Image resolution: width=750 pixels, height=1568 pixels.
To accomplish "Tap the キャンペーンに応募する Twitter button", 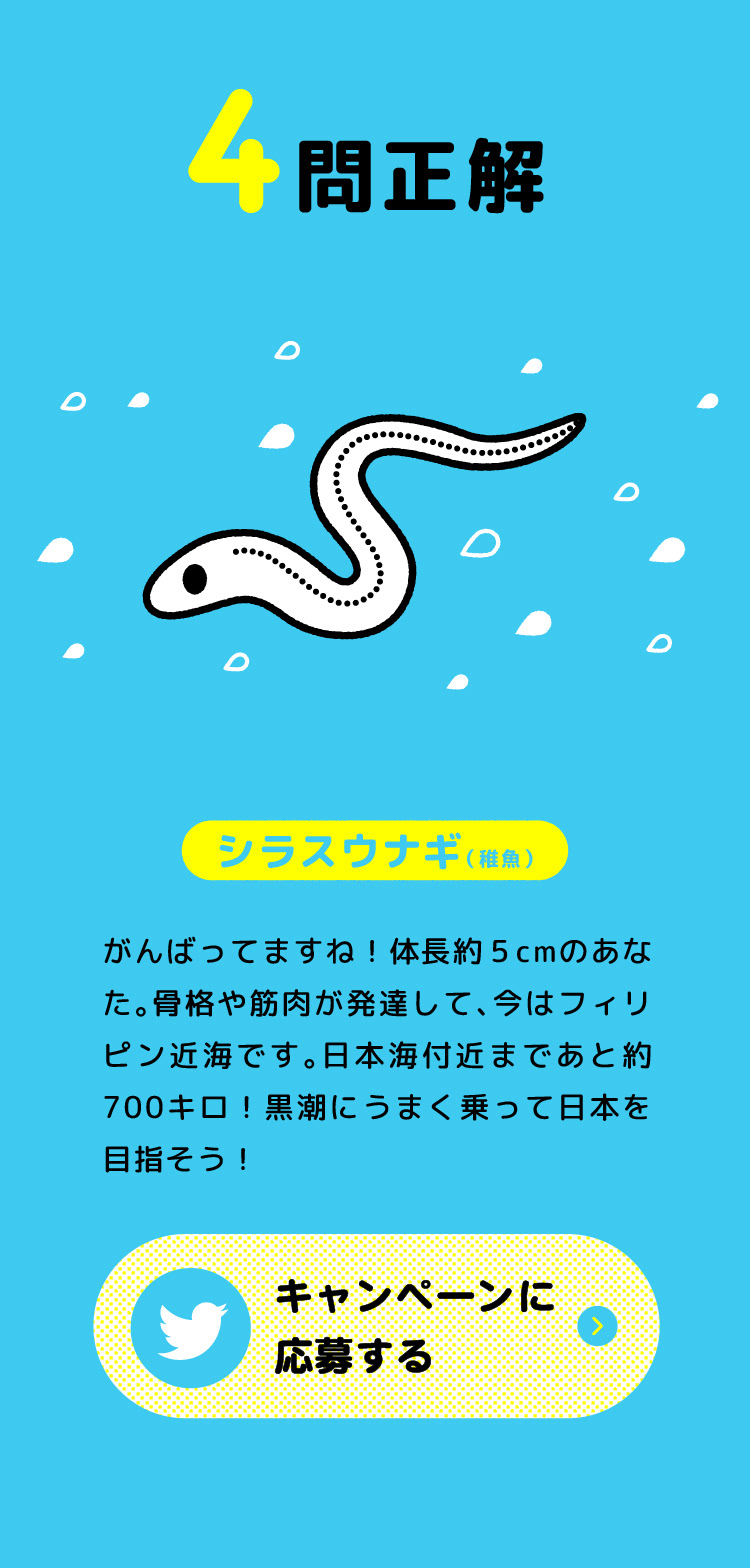I will point(376,1326).
